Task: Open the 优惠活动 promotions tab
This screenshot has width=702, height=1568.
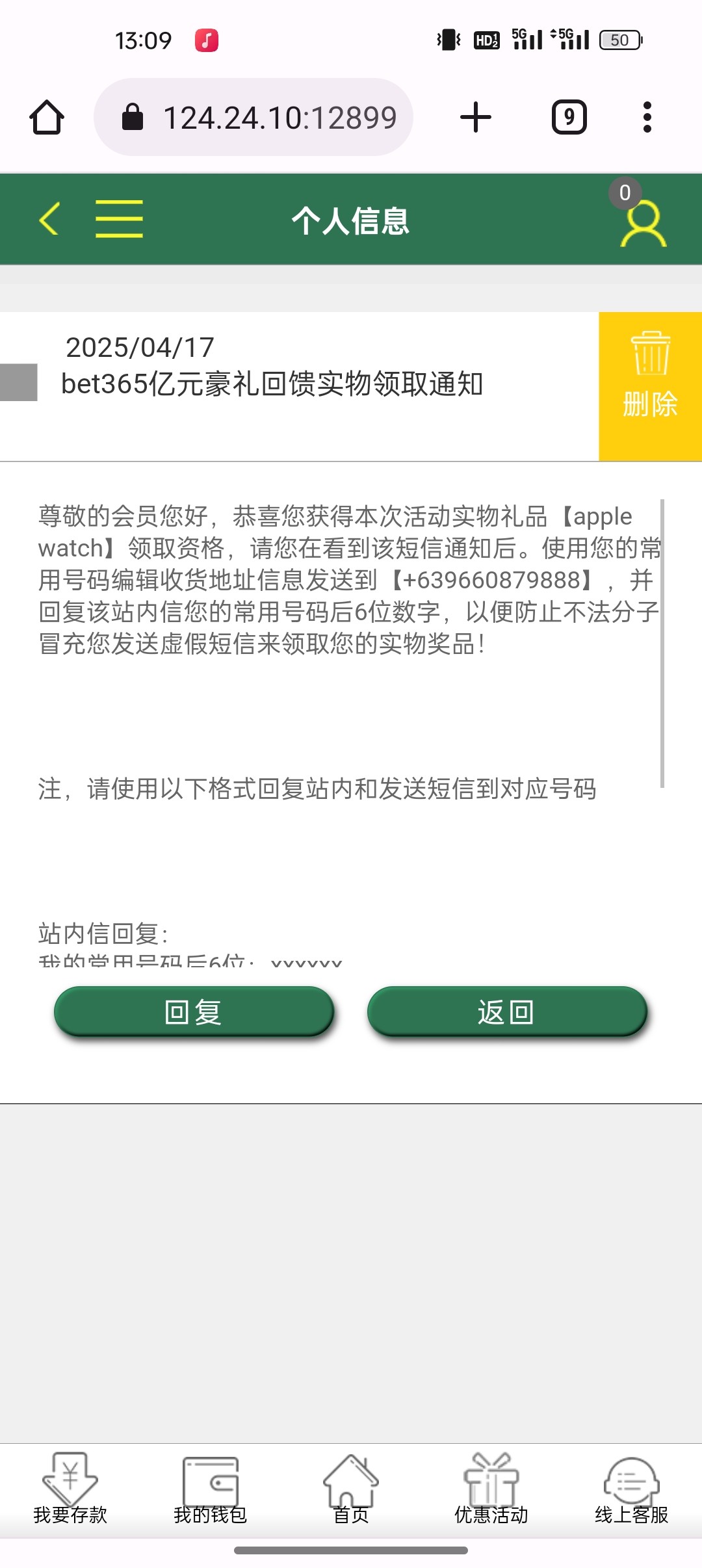Action: pos(491,1490)
